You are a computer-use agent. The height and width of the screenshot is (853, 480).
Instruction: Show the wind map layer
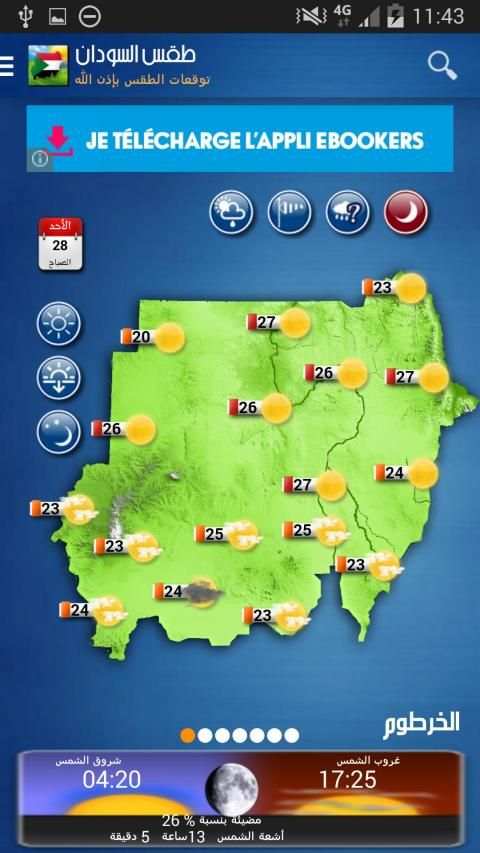[290, 212]
